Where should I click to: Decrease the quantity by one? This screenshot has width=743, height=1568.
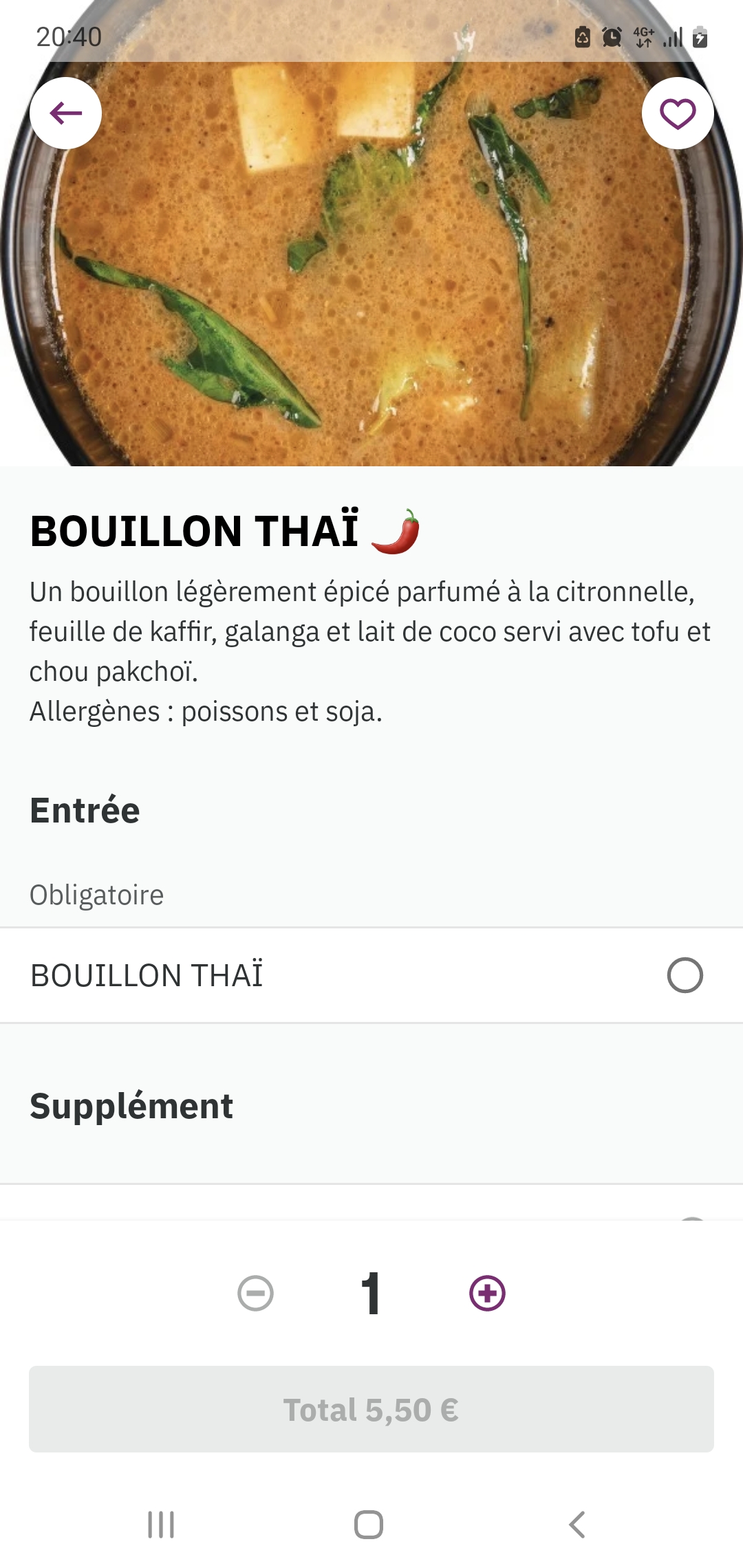tap(255, 1293)
